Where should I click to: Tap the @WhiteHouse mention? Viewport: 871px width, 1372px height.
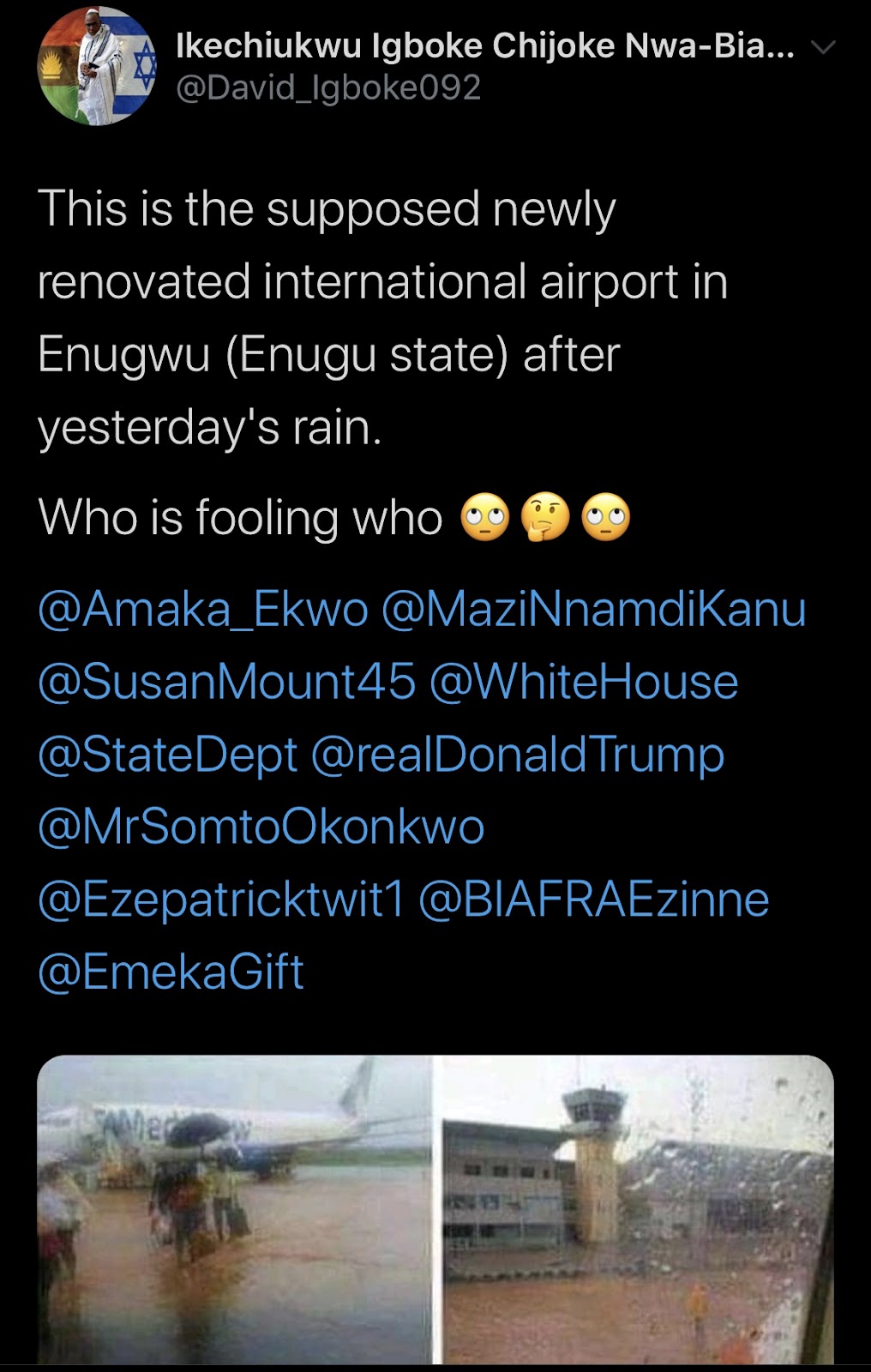[584, 683]
